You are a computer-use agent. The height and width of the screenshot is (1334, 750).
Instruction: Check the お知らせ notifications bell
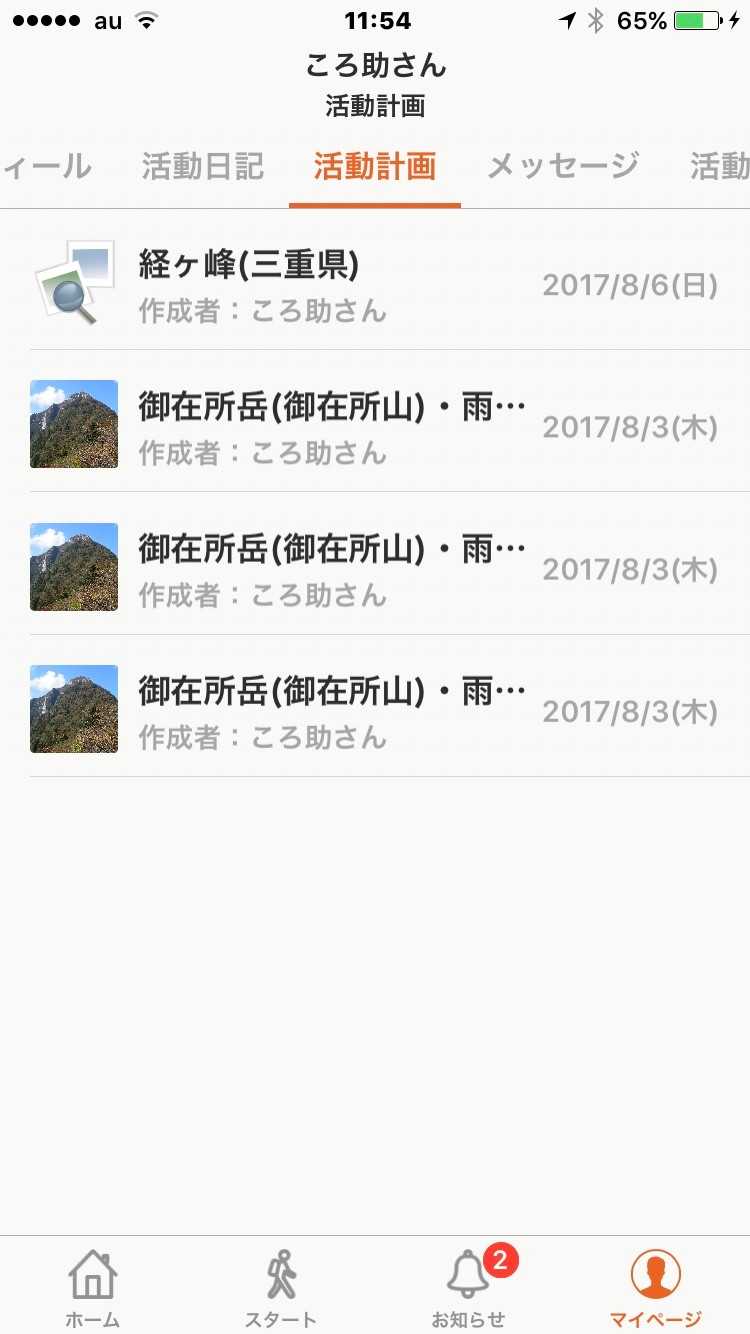click(468, 1288)
